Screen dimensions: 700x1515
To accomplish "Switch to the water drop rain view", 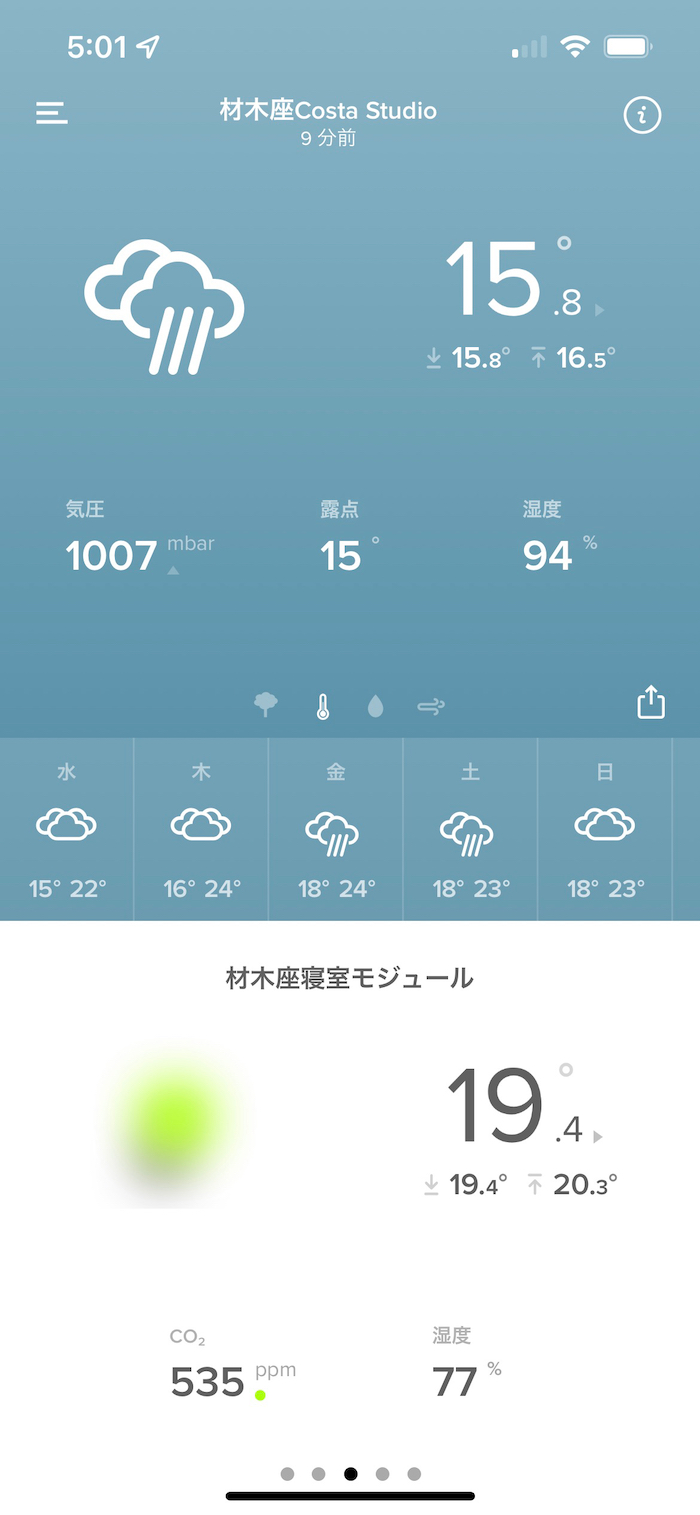I will pos(375,707).
